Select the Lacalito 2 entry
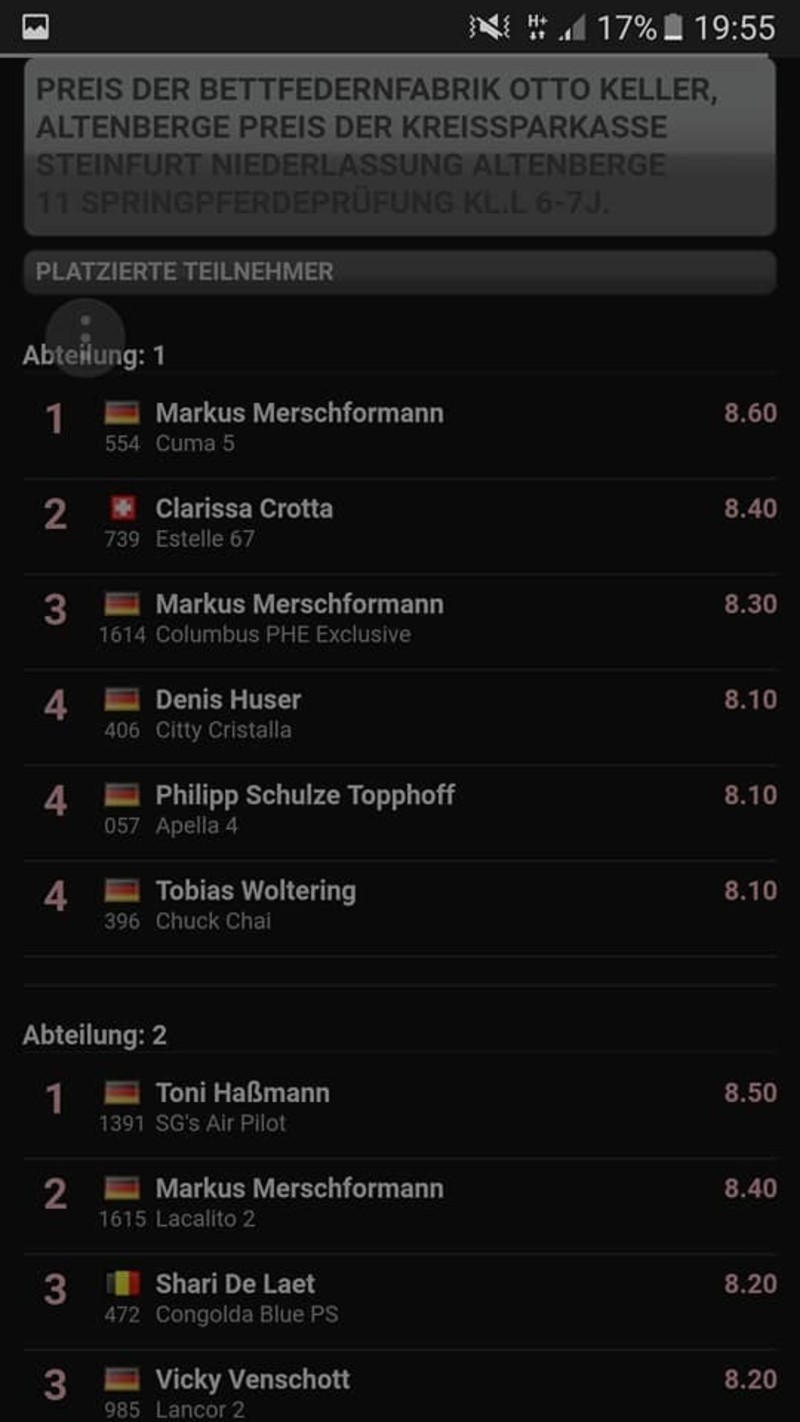The image size is (800, 1422). click(x=400, y=1202)
